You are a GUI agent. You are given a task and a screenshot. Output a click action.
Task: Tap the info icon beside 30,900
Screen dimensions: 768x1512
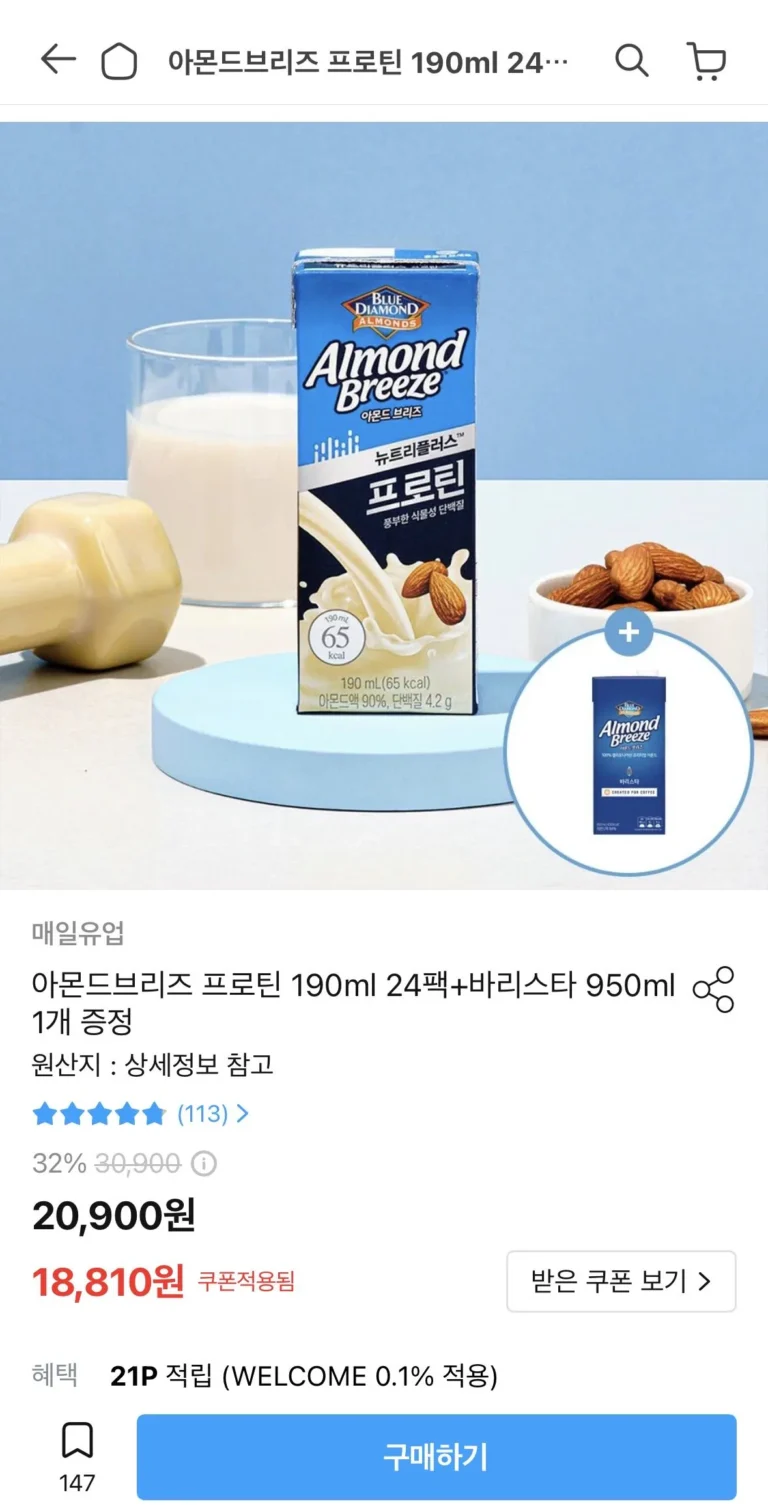(204, 1164)
